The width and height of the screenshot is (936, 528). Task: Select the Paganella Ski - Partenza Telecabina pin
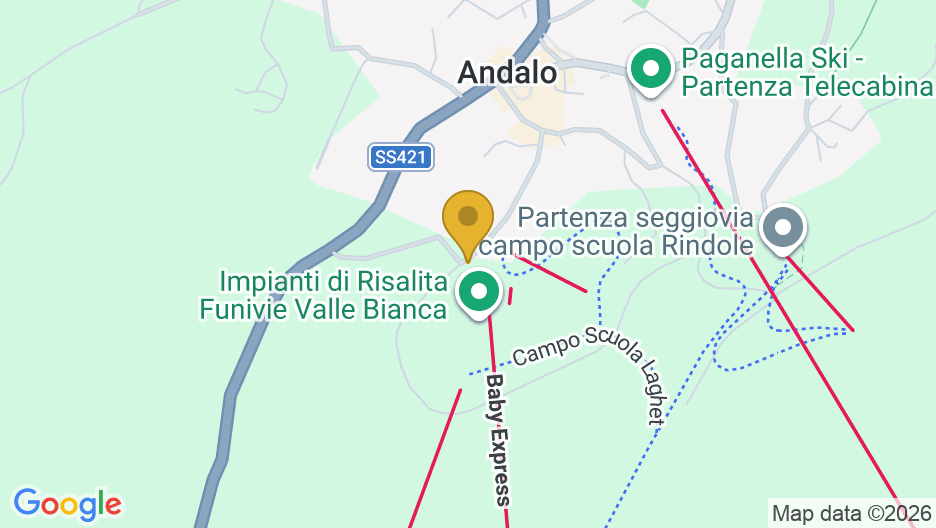tap(652, 71)
